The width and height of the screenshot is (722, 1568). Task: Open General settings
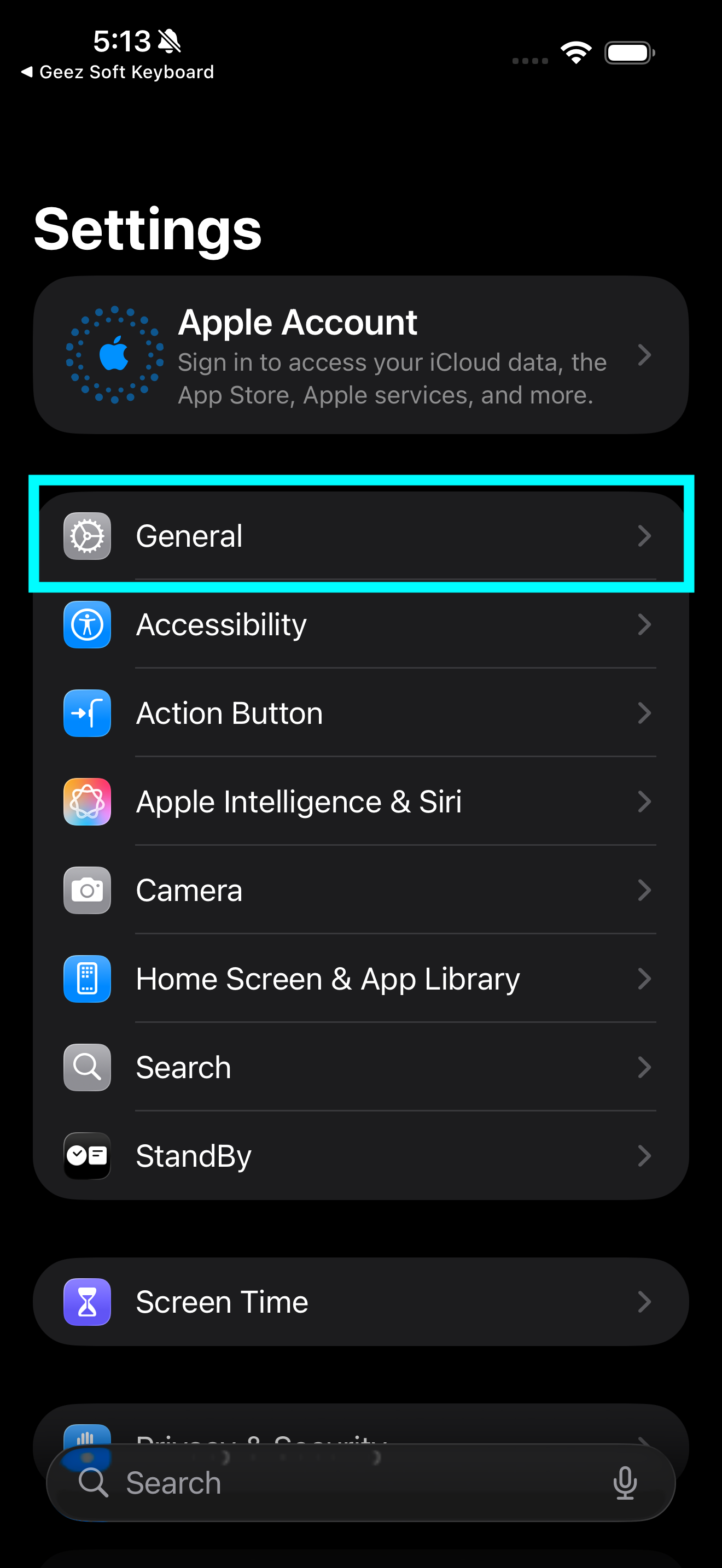[x=360, y=536]
